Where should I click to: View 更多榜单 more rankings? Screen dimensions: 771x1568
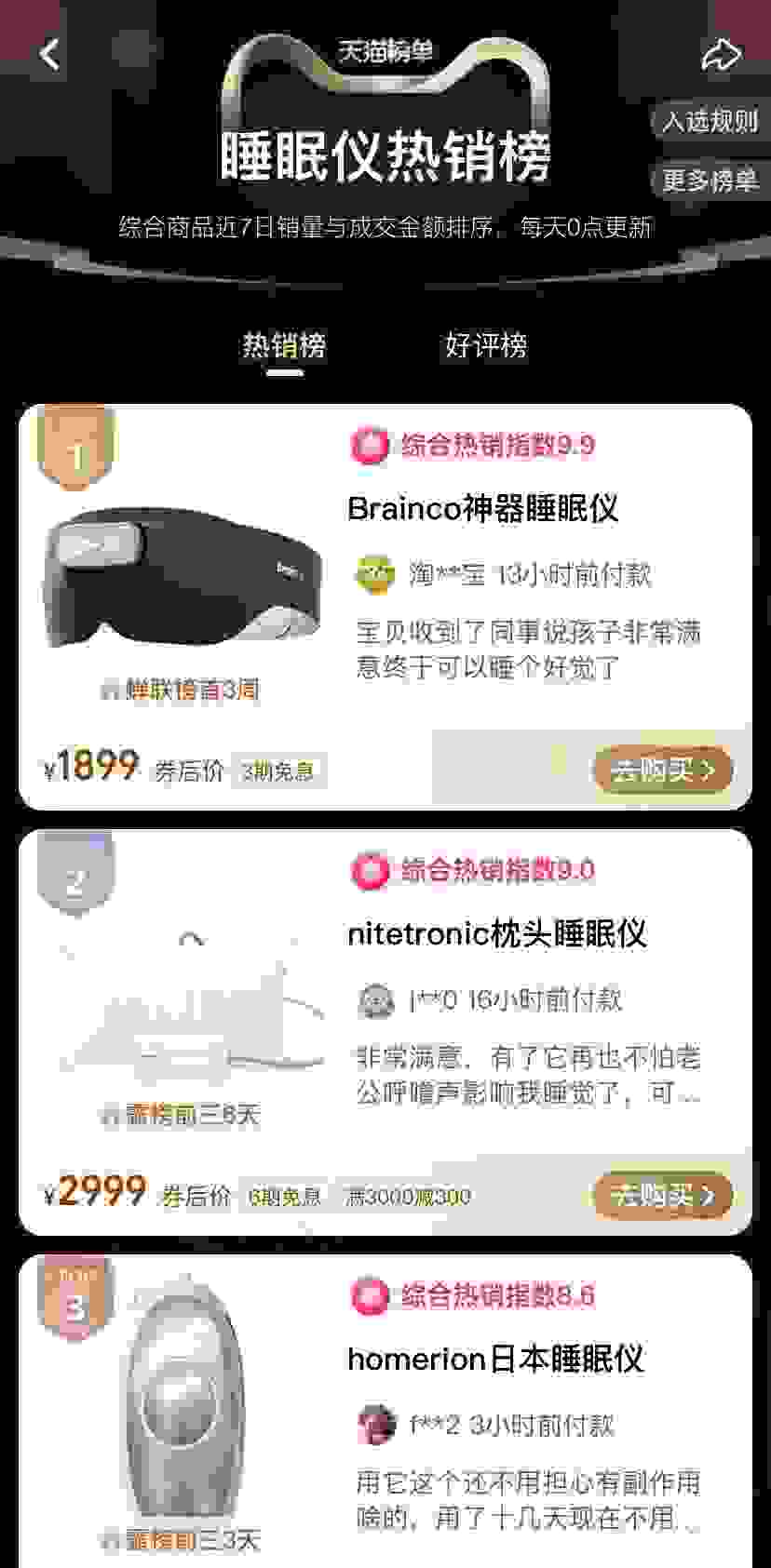tap(710, 180)
